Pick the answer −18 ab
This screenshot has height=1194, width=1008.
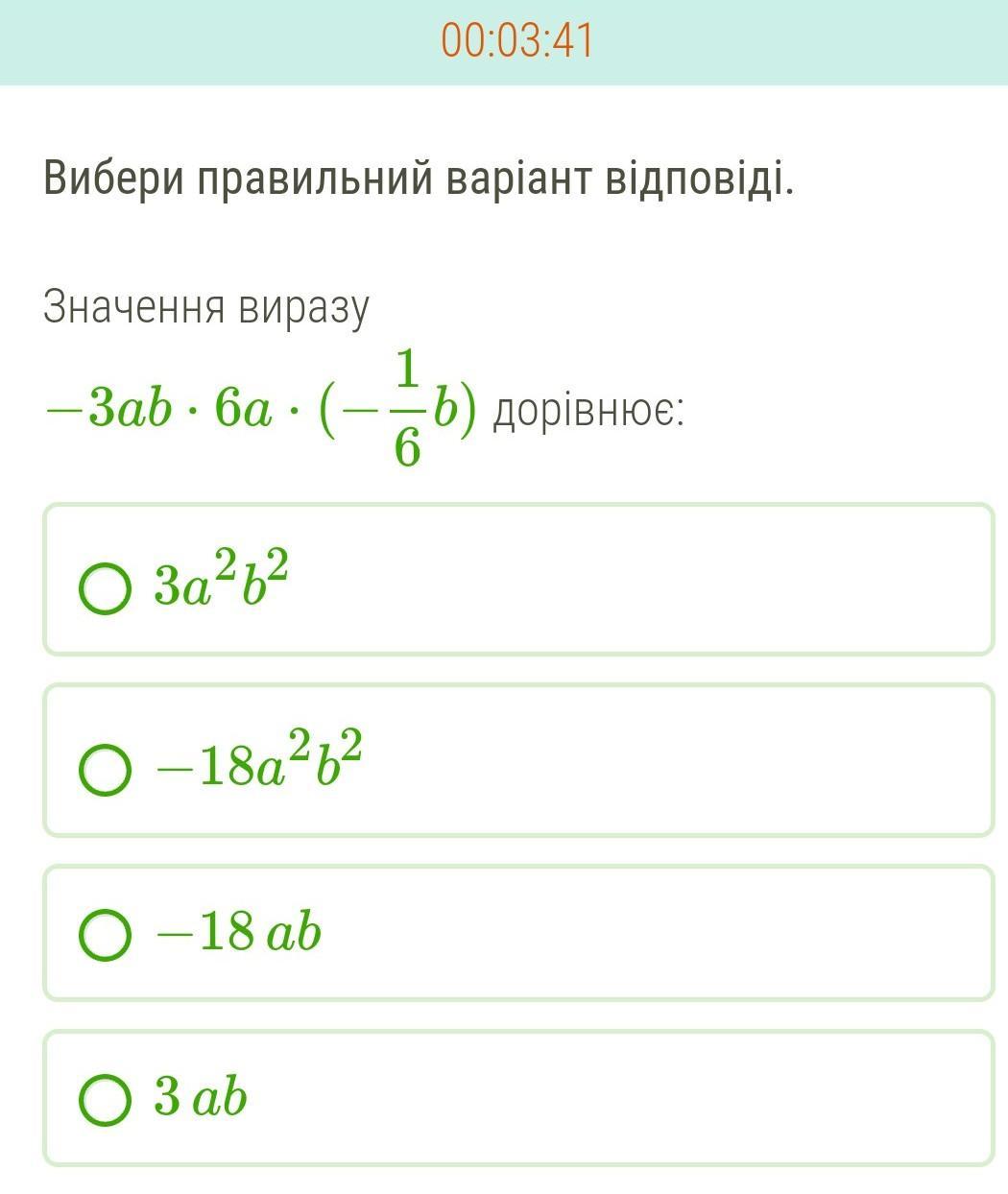coord(104,934)
